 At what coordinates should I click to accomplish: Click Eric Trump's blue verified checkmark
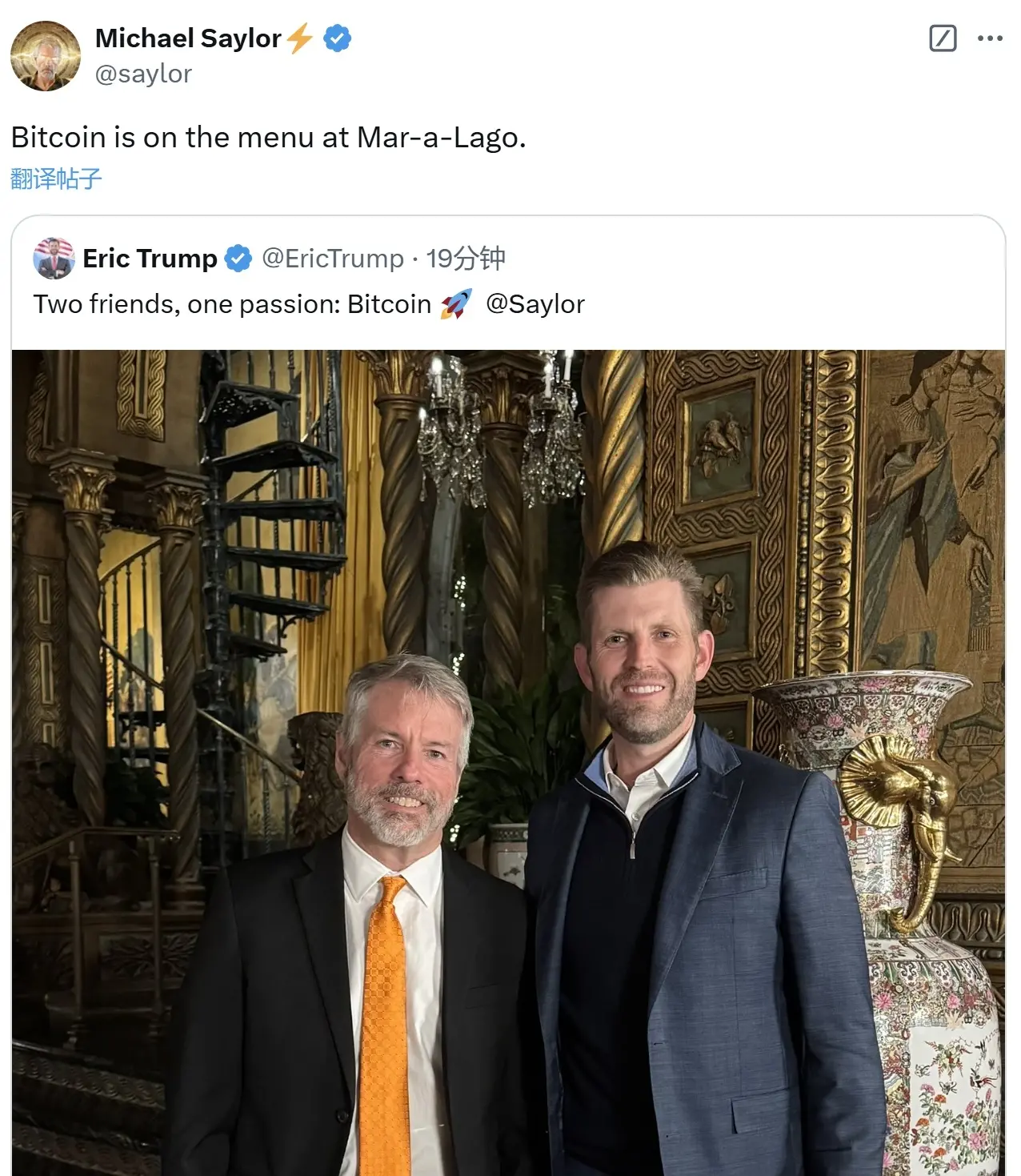(x=238, y=258)
